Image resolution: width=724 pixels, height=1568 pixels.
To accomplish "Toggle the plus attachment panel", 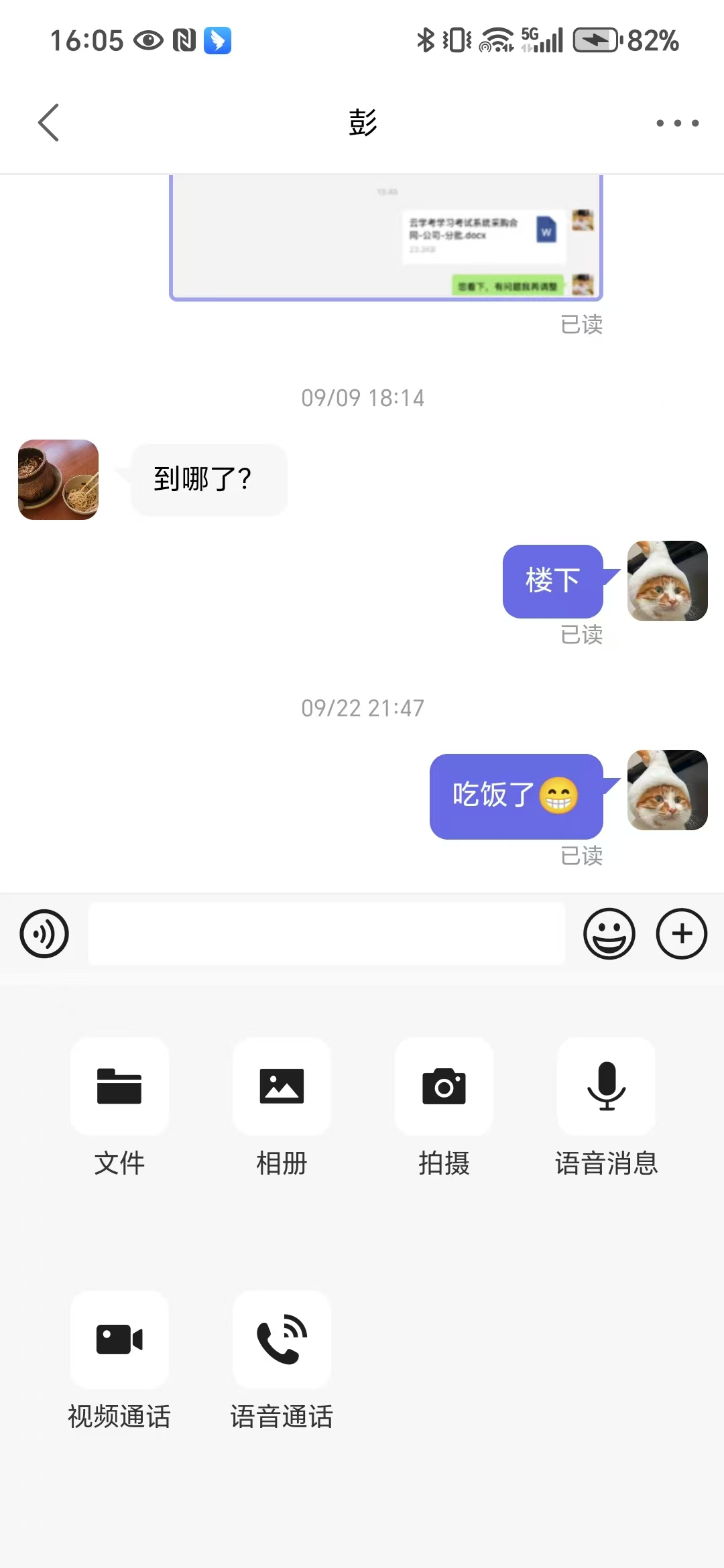I will 682,933.
